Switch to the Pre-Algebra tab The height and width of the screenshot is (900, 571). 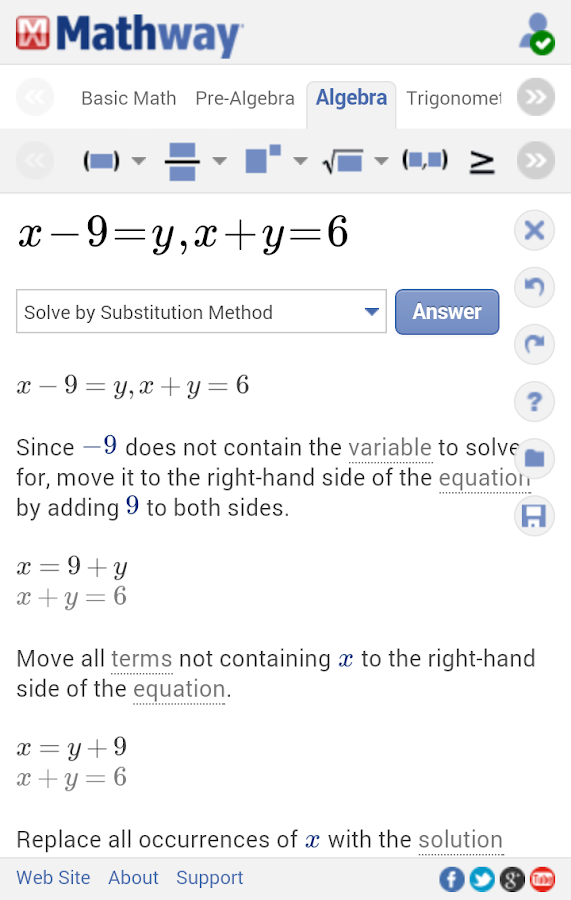click(x=245, y=98)
